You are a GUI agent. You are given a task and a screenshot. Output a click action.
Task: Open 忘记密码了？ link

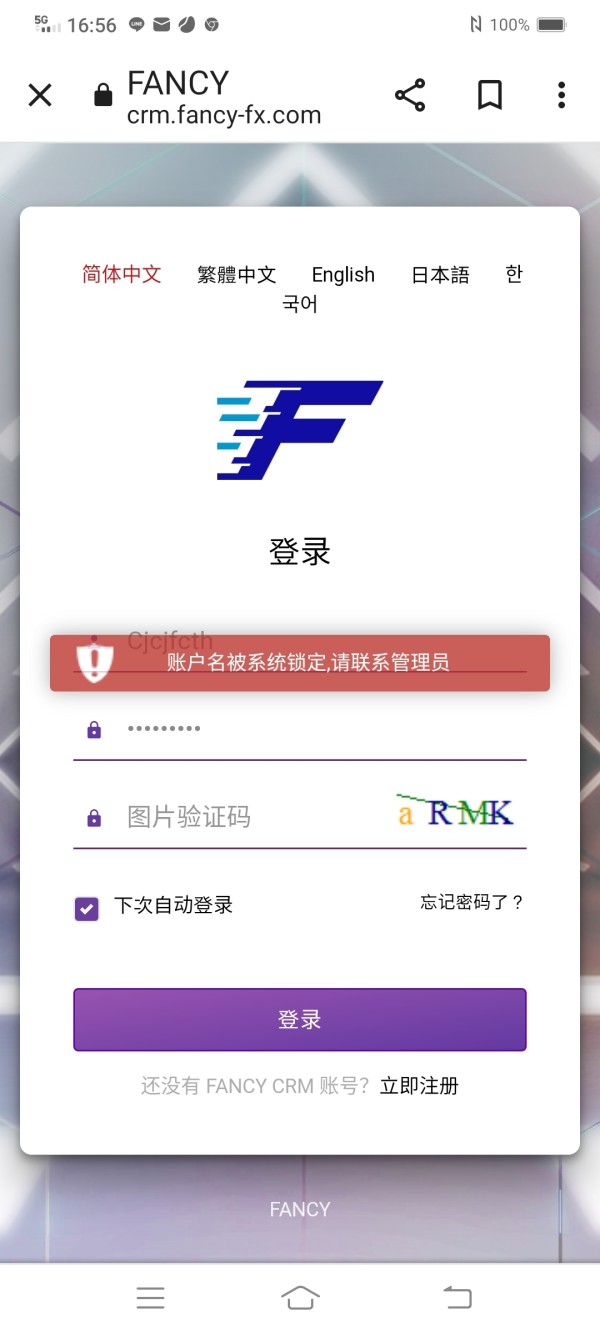click(x=472, y=902)
